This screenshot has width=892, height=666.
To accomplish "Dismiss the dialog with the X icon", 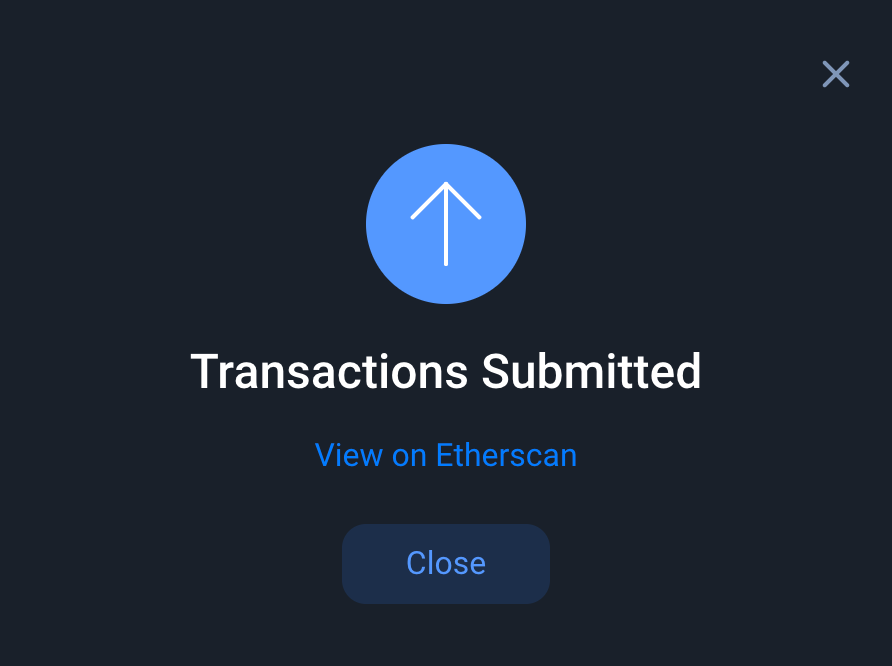I will (835, 74).
